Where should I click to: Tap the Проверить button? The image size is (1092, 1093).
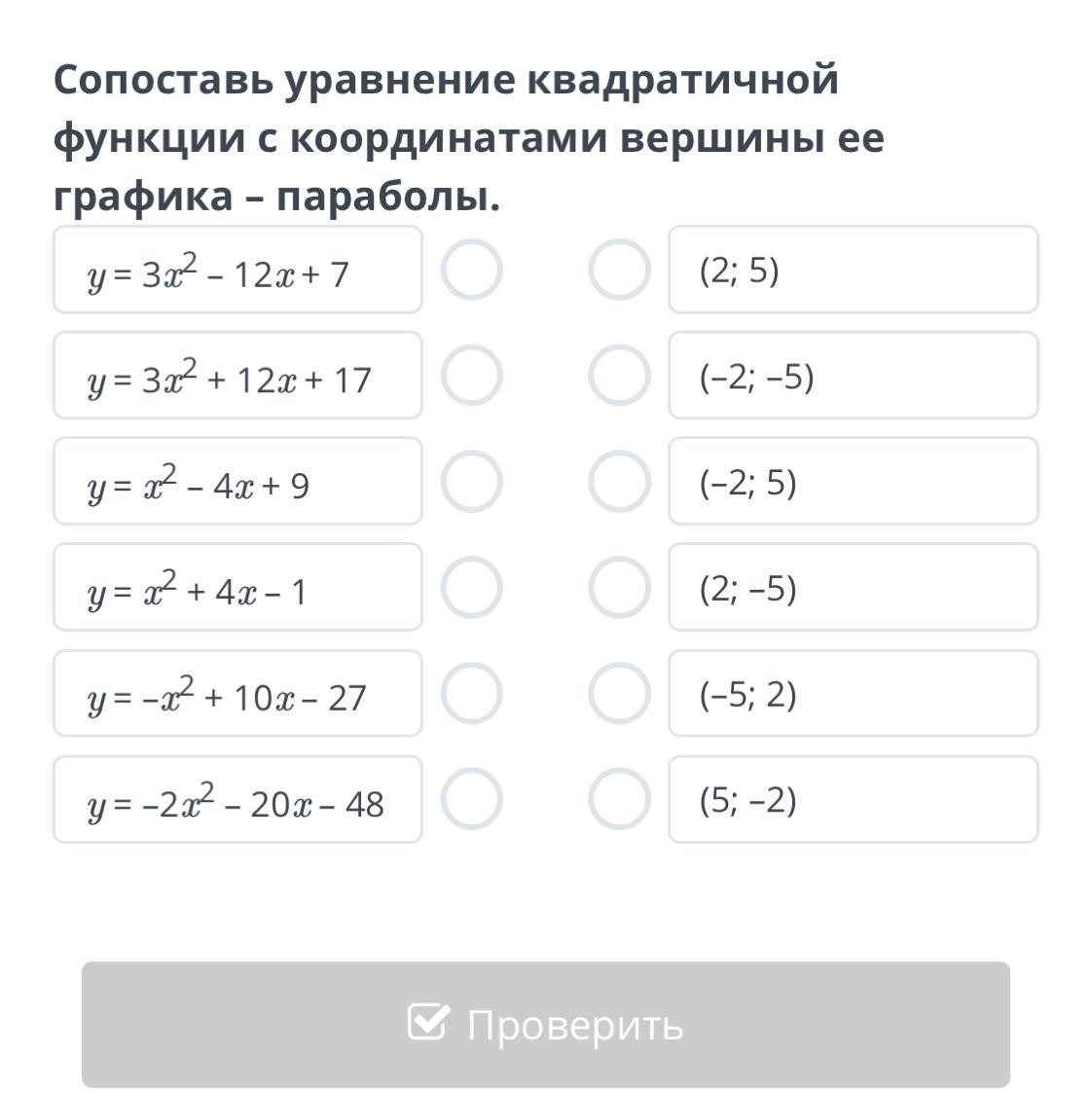point(545,1024)
